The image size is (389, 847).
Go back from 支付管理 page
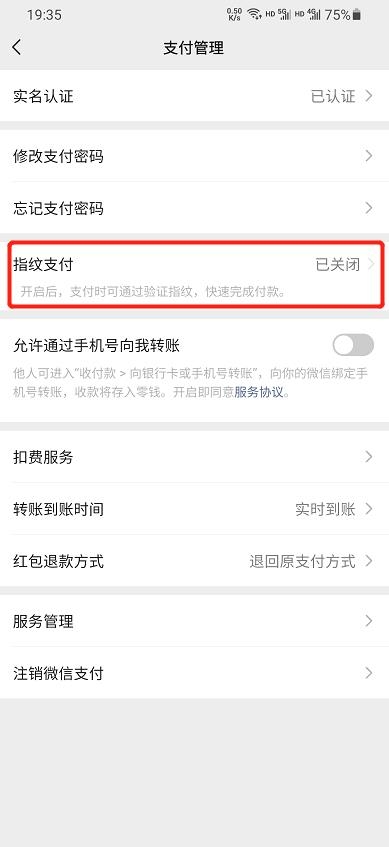pyautogui.click(x=17, y=48)
